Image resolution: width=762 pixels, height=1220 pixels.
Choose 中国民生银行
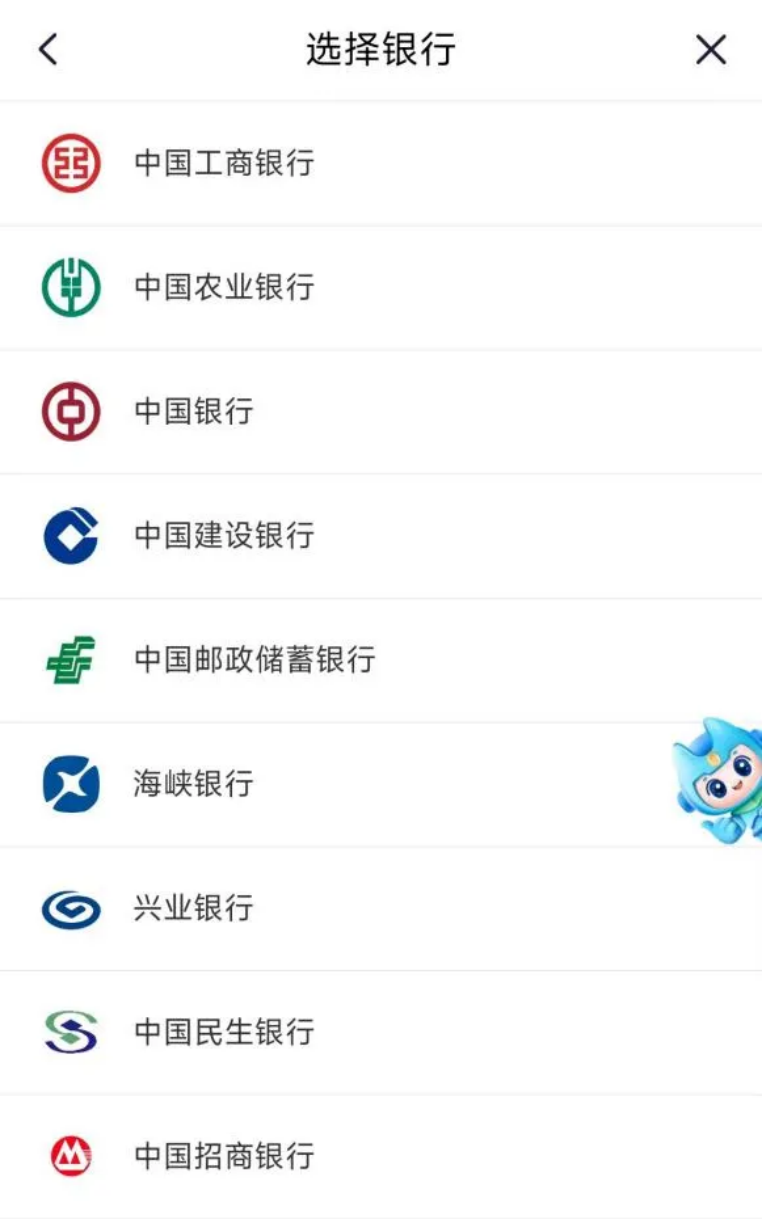click(x=224, y=1032)
